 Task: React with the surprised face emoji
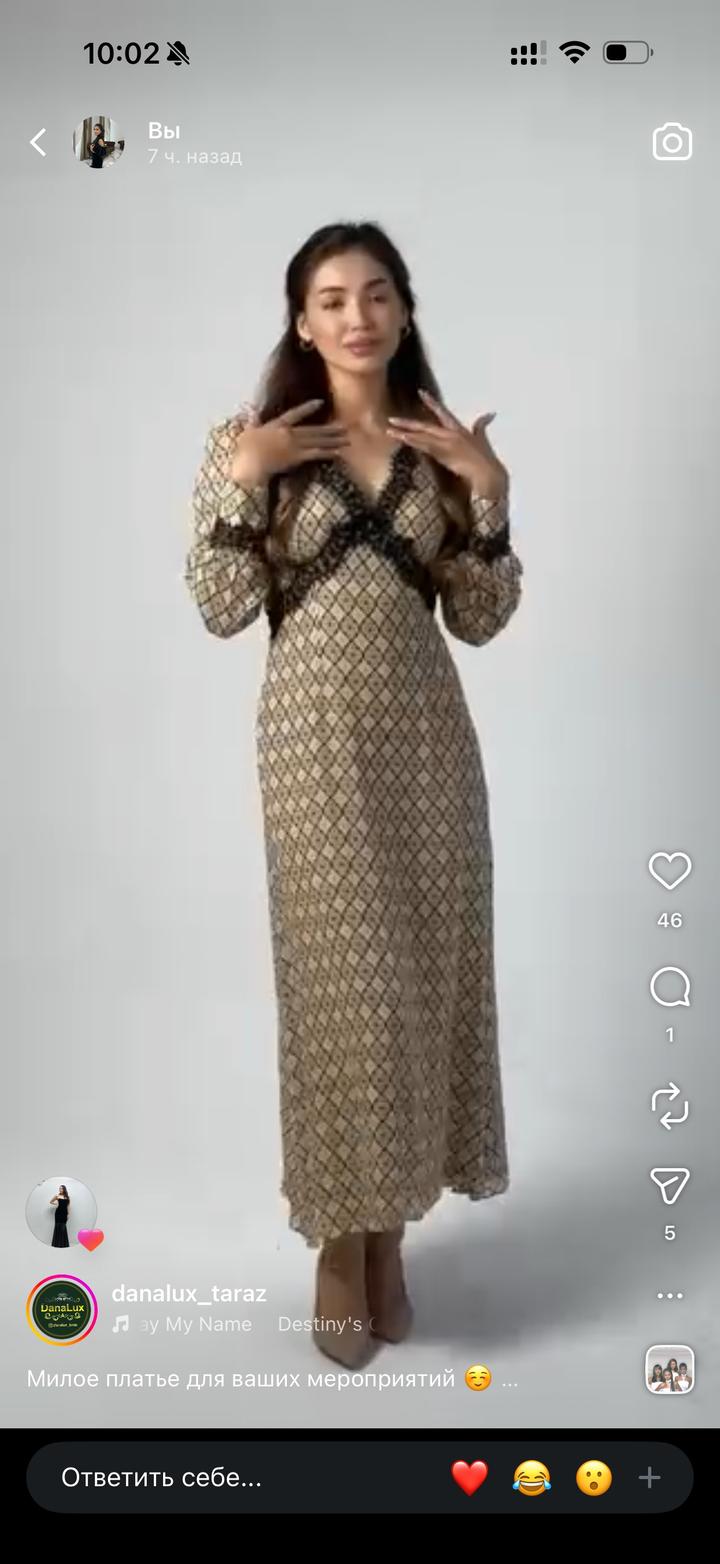pos(593,1477)
